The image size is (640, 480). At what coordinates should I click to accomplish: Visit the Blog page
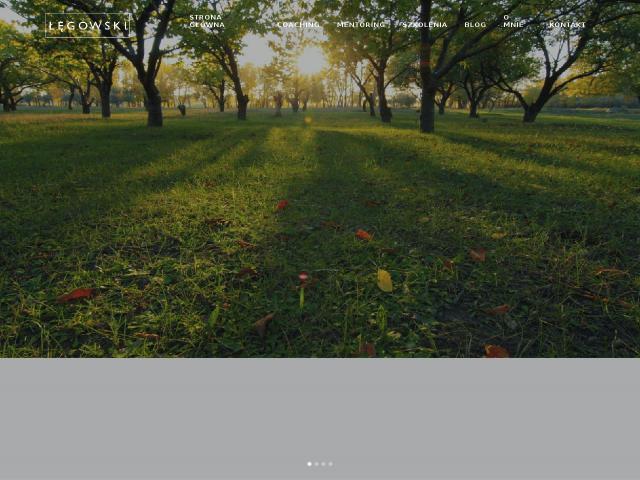pos(475,24)
